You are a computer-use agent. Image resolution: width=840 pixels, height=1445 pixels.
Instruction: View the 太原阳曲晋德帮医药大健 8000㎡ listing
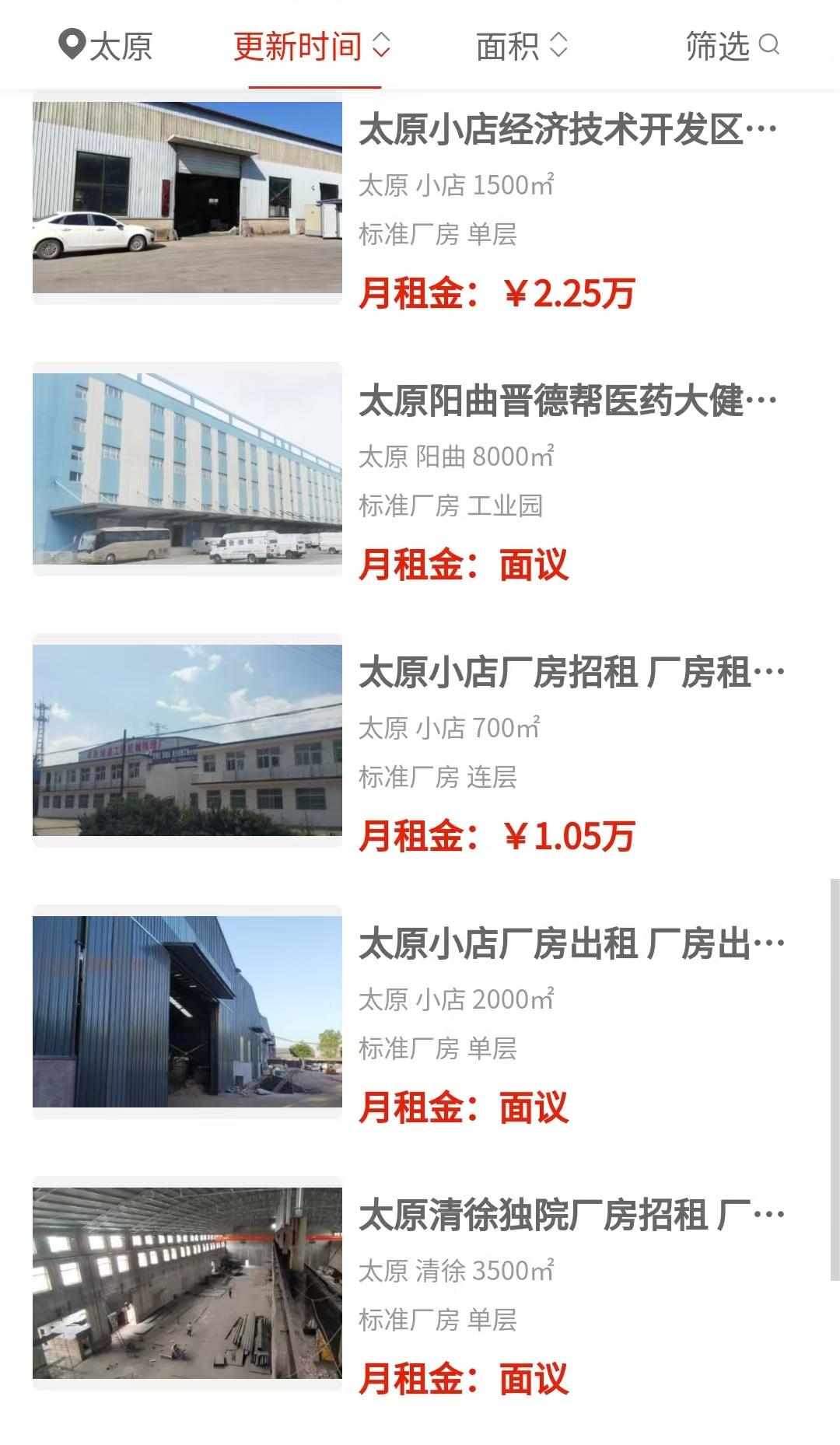coord(567,401)
